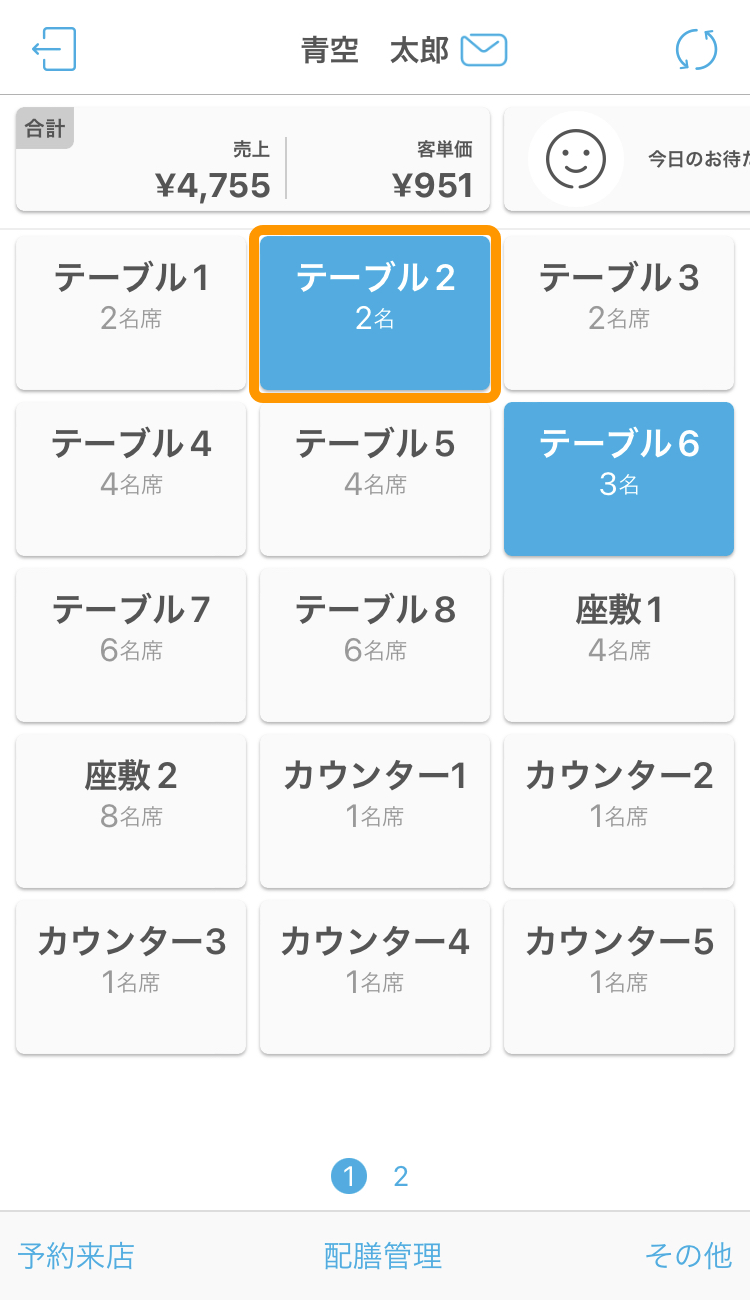Choose テーブル8 with 6 seats

(375, 645)
